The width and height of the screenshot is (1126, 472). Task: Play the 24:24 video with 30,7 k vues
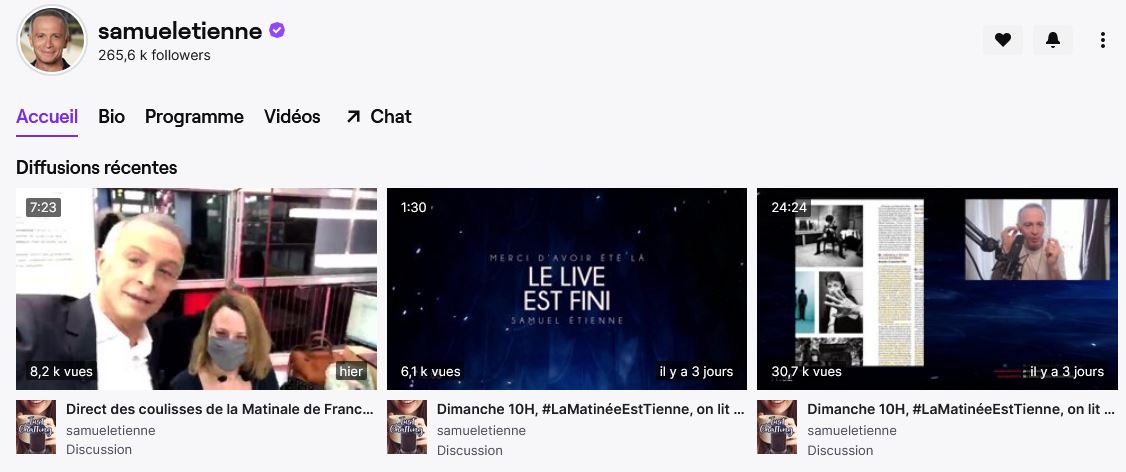click(937, 288)
